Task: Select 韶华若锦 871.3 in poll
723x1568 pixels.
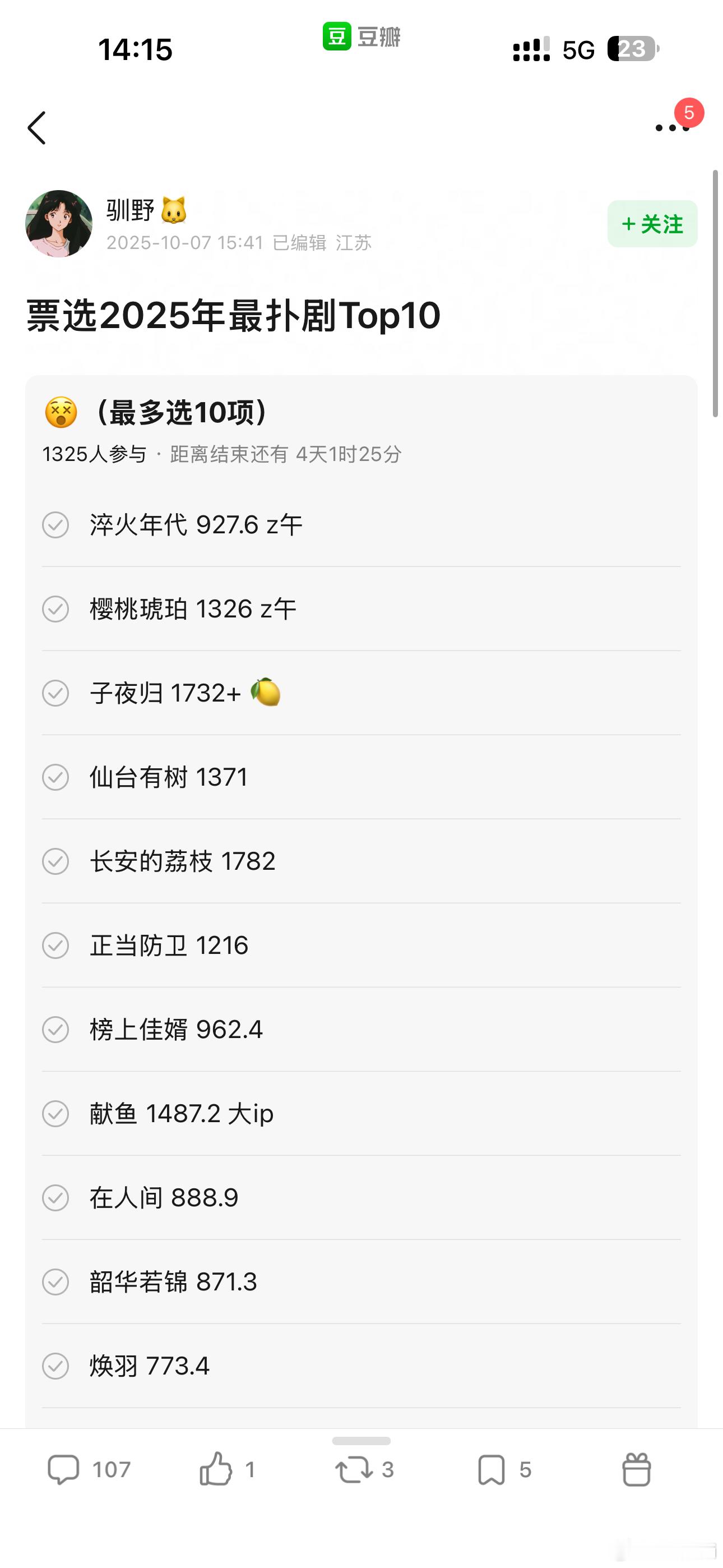Action: click(x=55, y=1281)
